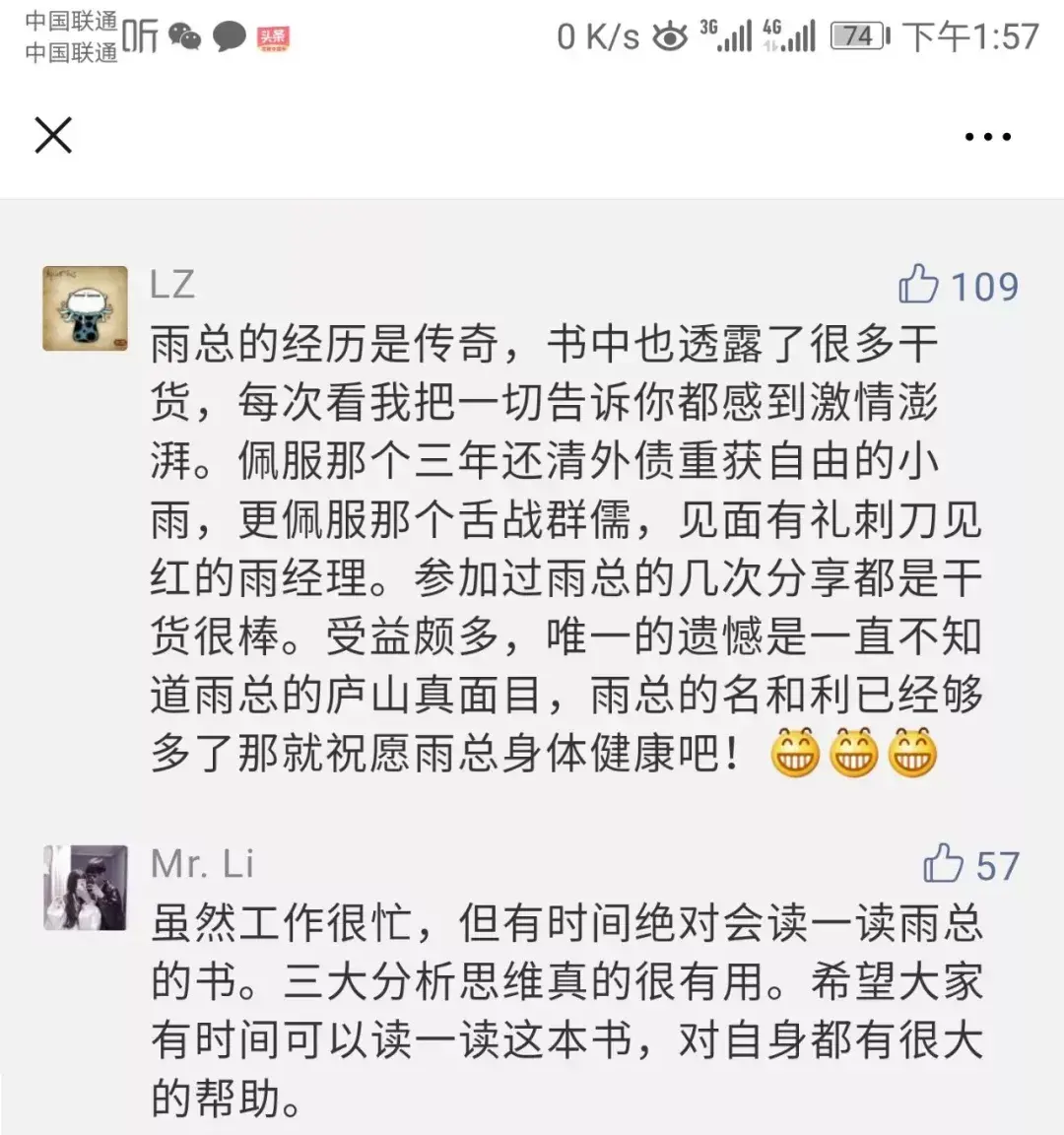Like Mr. Li's comment
The height and width of the screenshot is (1135, 1064).
(944, 864)
